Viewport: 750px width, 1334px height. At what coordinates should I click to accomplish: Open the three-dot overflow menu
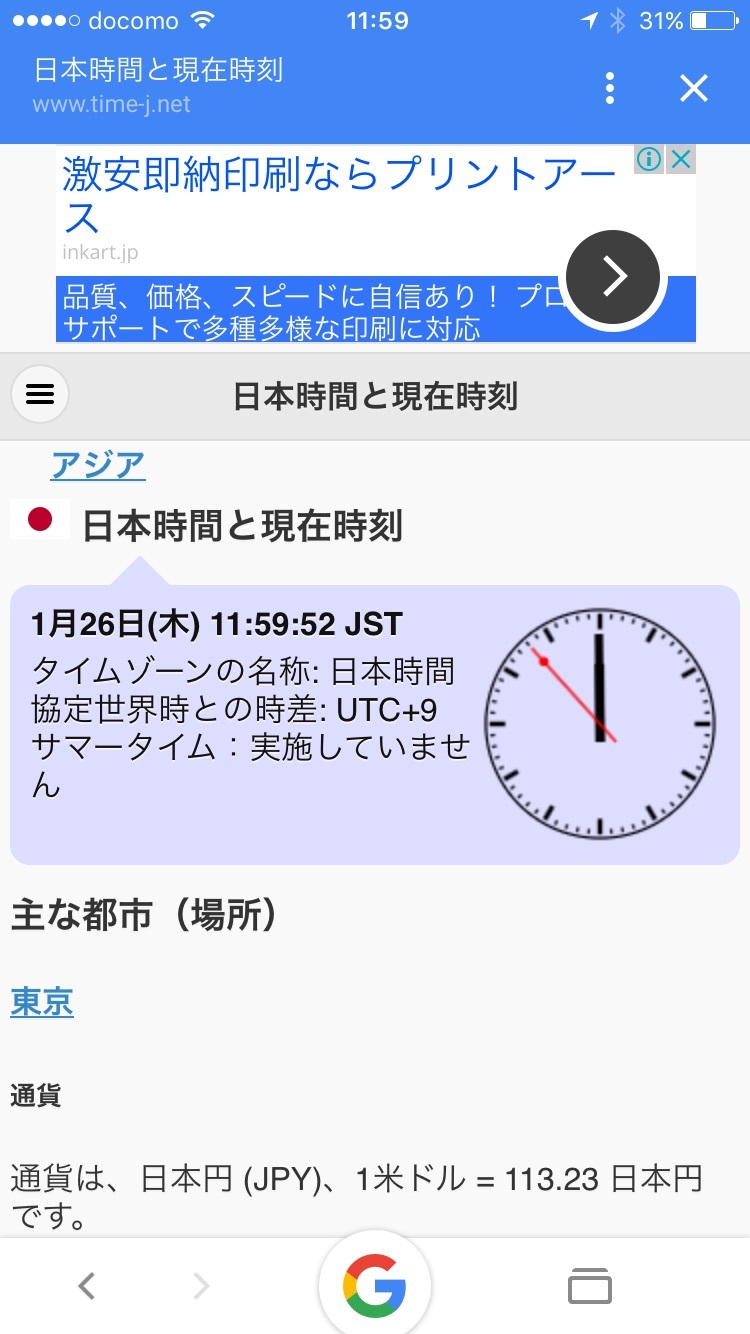click(610, 88)
